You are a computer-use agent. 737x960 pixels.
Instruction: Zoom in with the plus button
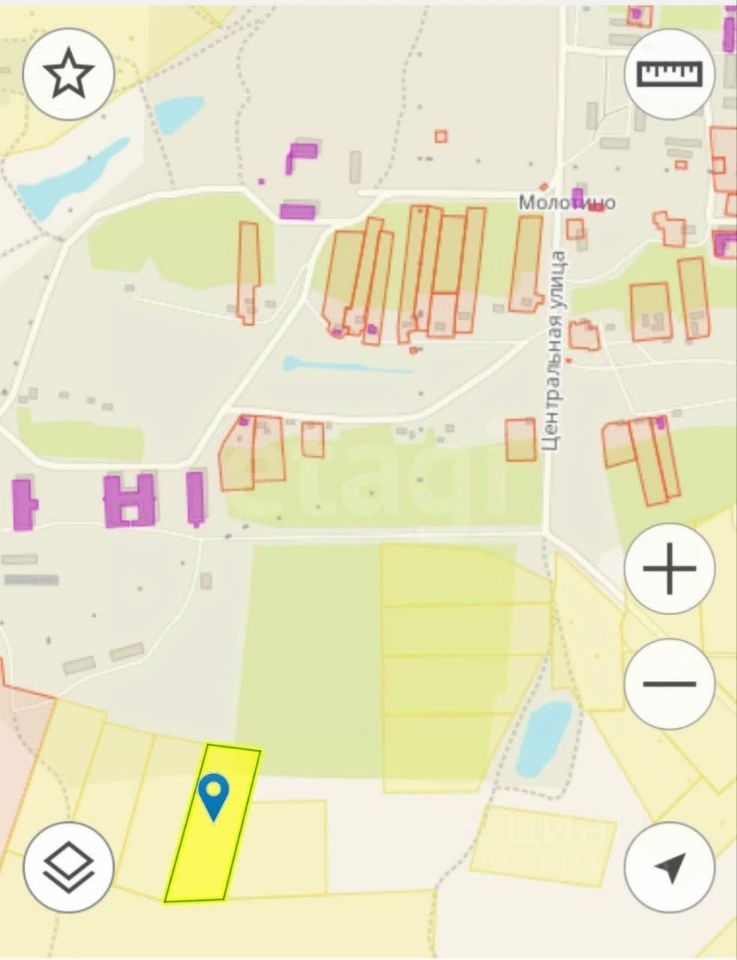coord(669,570)
